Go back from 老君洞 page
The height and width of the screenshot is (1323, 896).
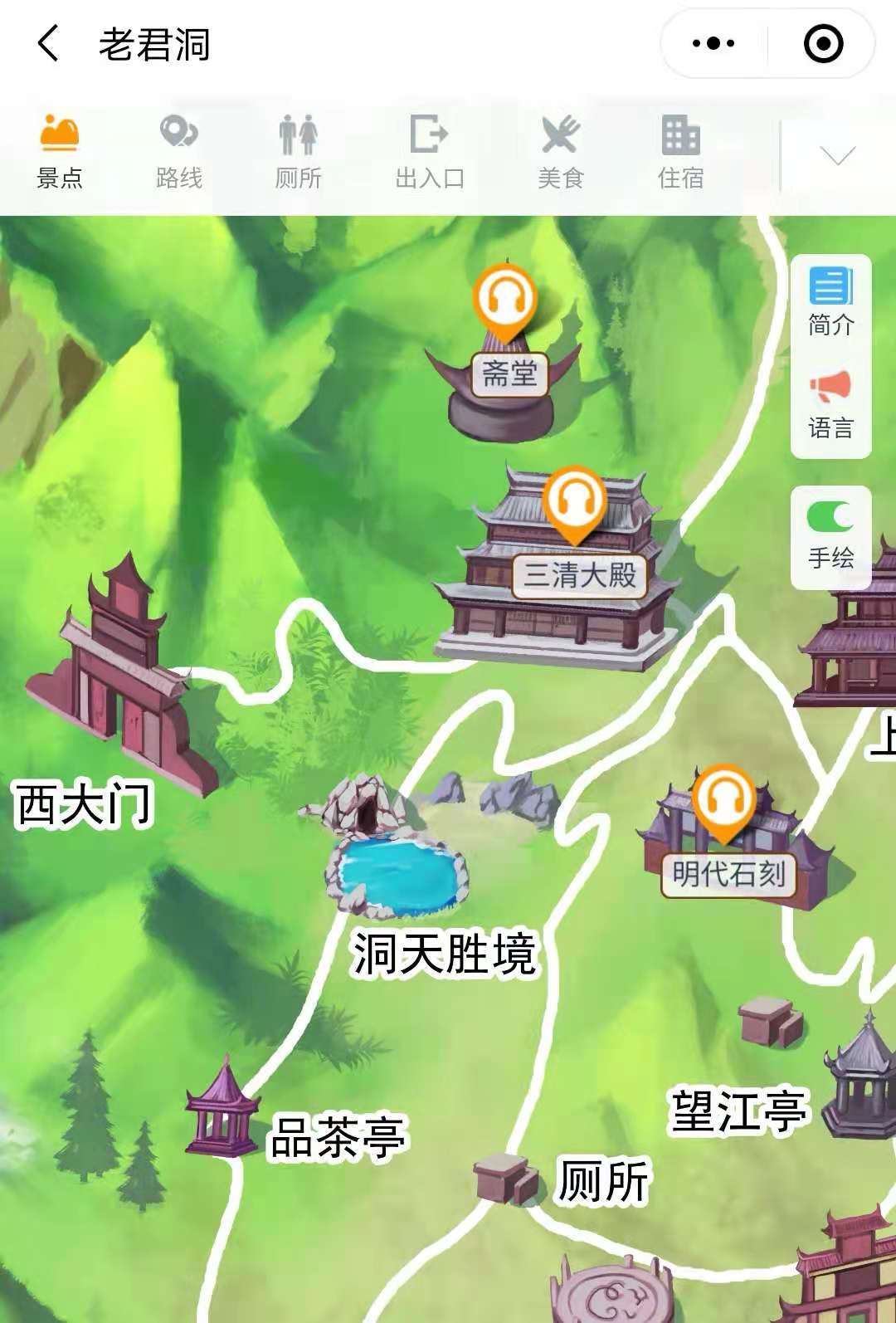(48, 43)
